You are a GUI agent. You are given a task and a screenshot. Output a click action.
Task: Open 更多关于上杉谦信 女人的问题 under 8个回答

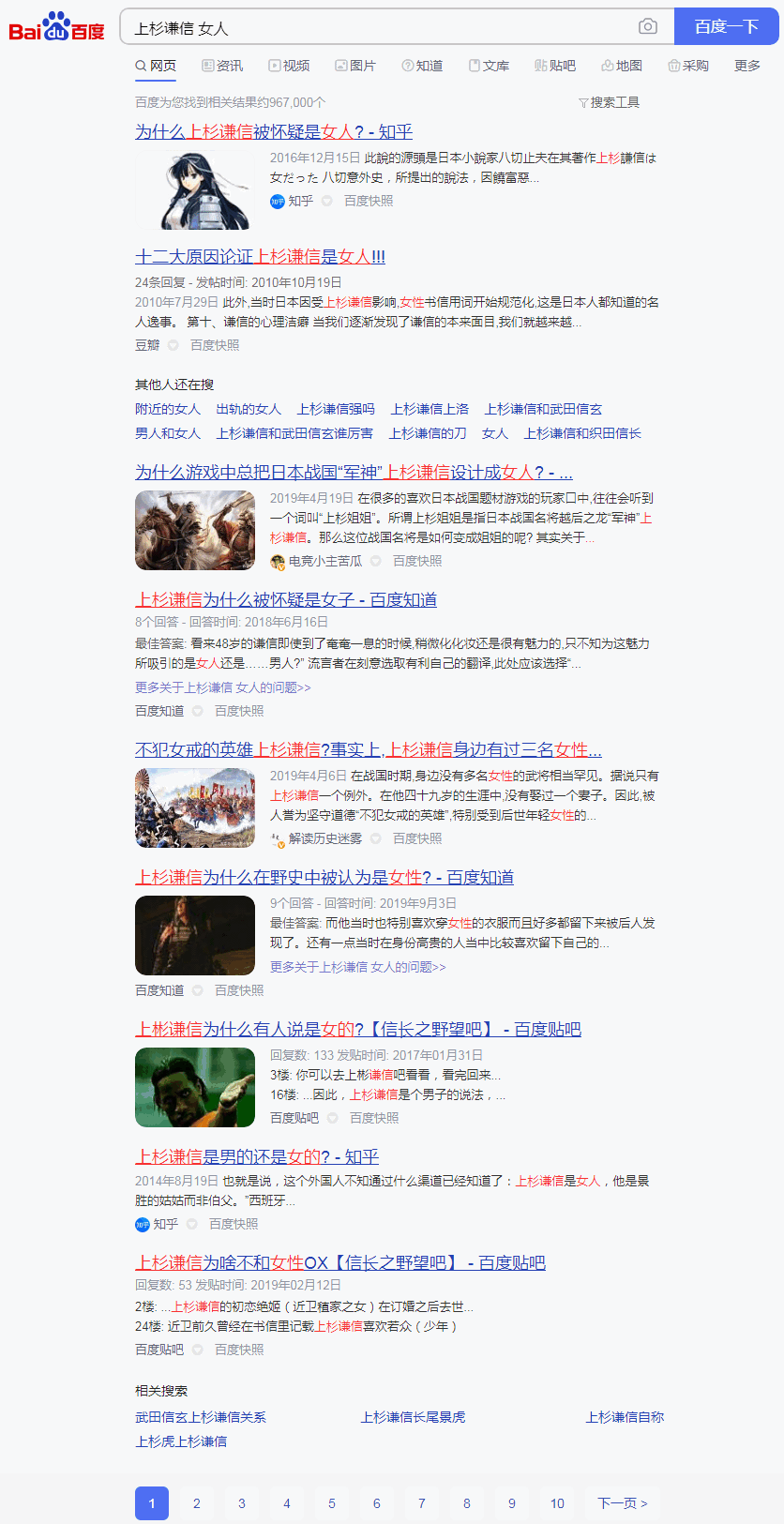point(223,687)
